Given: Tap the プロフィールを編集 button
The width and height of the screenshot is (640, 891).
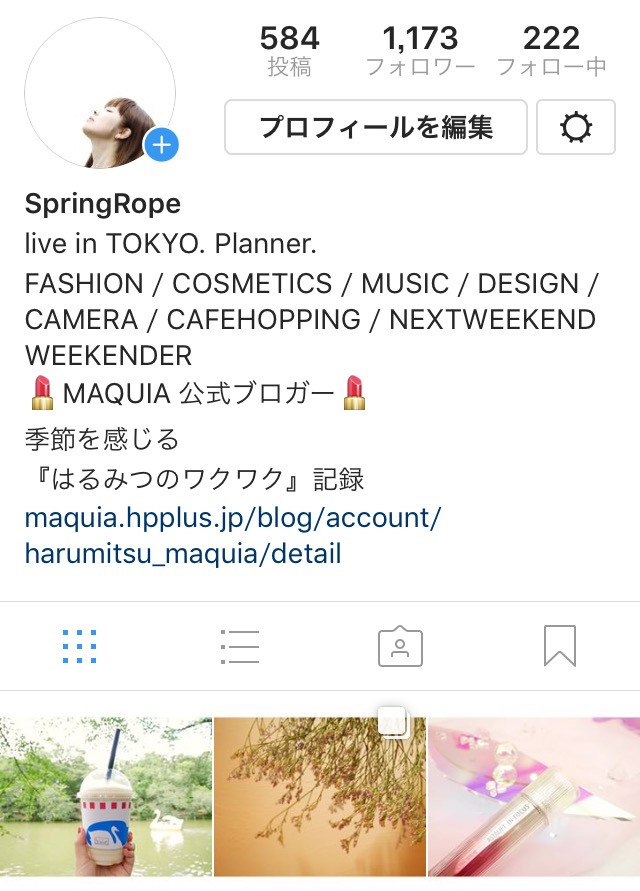Looking at the screenshot, I should pyautogui.click(x=375, y=127).
